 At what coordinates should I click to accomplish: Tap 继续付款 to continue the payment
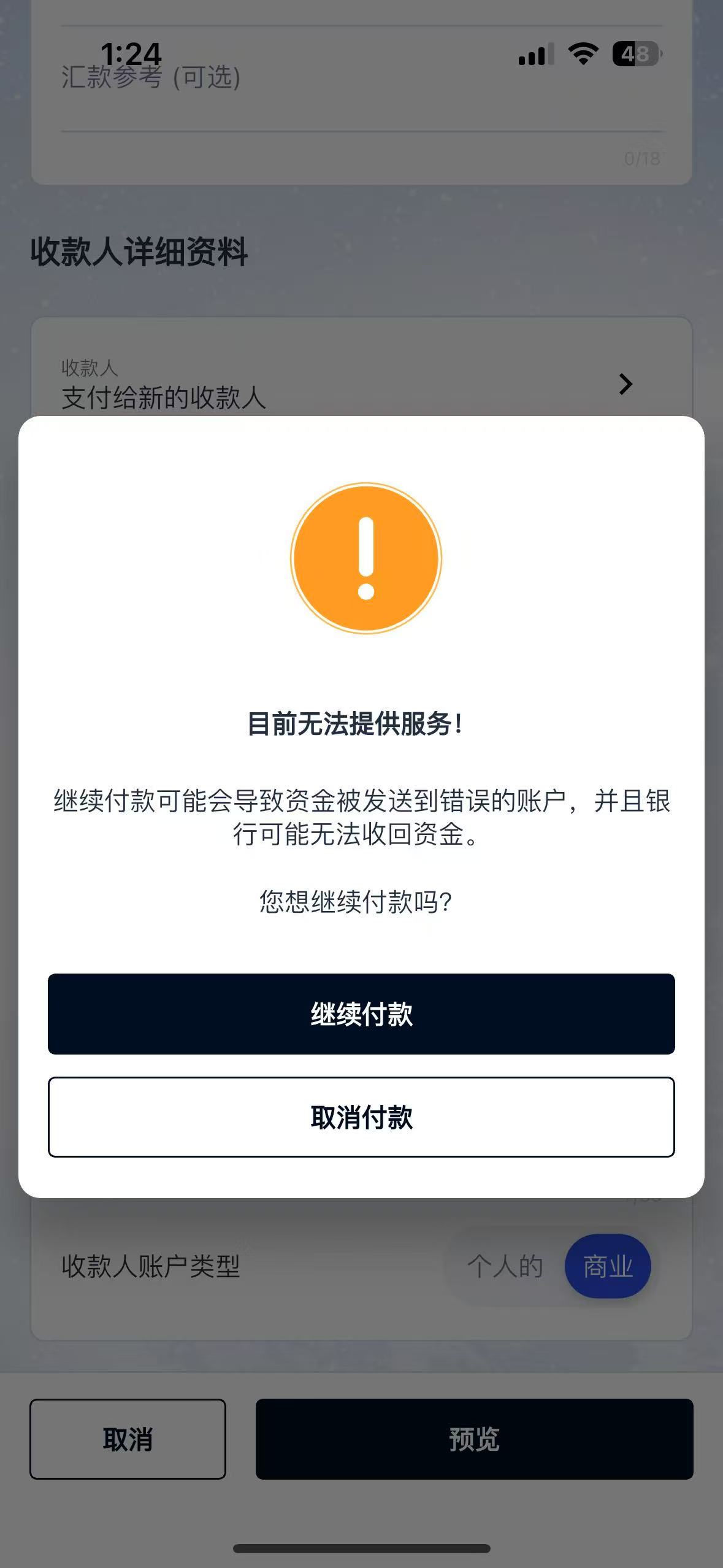(361, 1014)
